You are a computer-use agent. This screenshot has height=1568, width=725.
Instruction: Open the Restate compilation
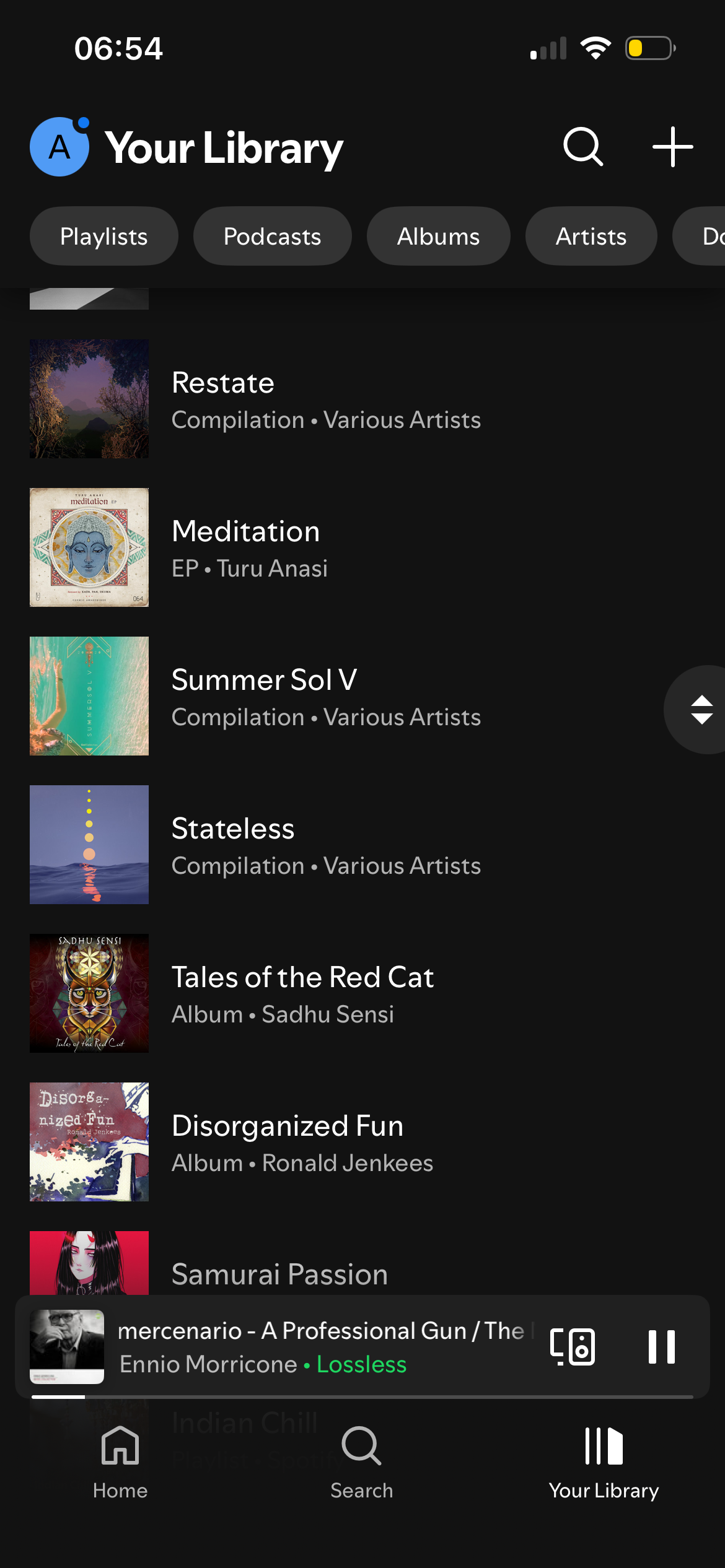point(326,399)
